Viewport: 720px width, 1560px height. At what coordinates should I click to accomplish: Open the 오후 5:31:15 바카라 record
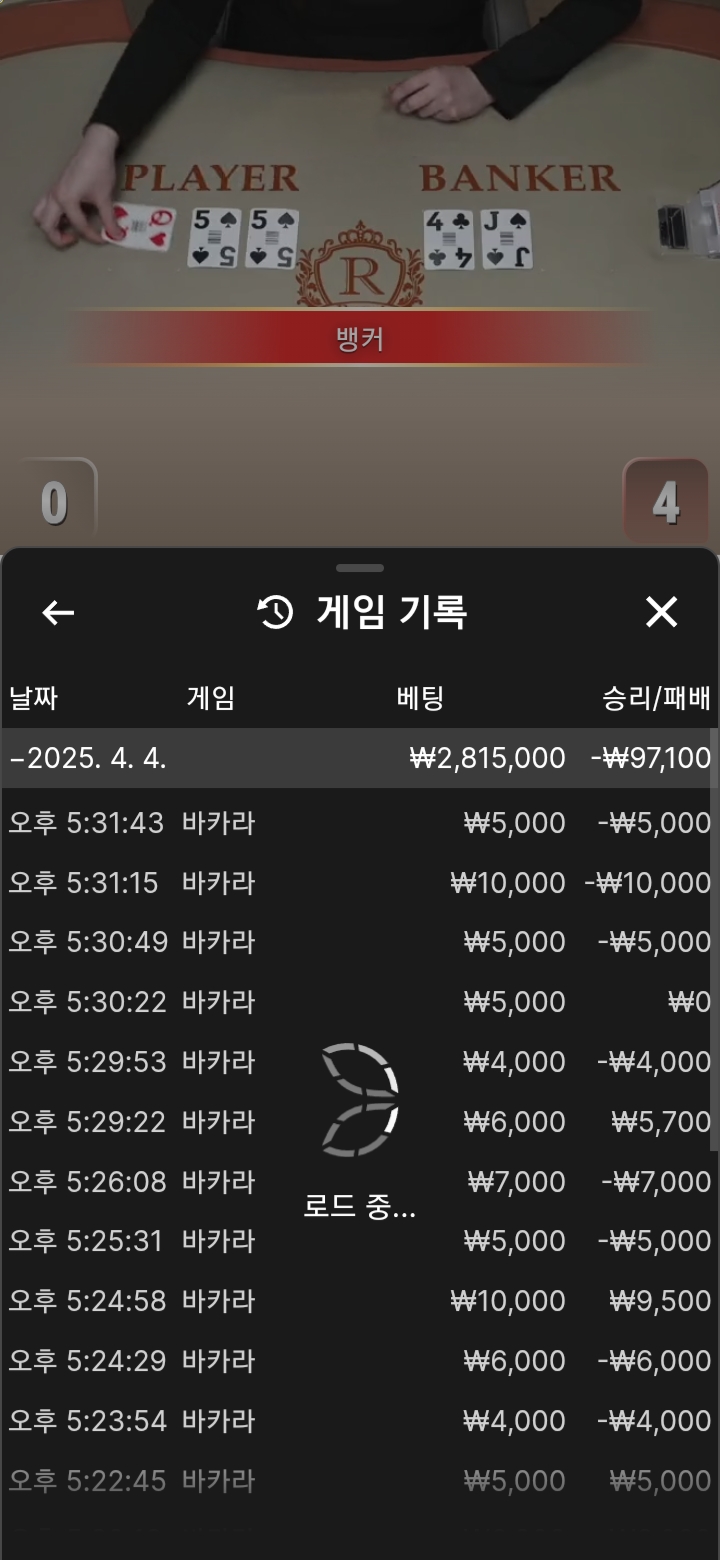tap(358, 883)
